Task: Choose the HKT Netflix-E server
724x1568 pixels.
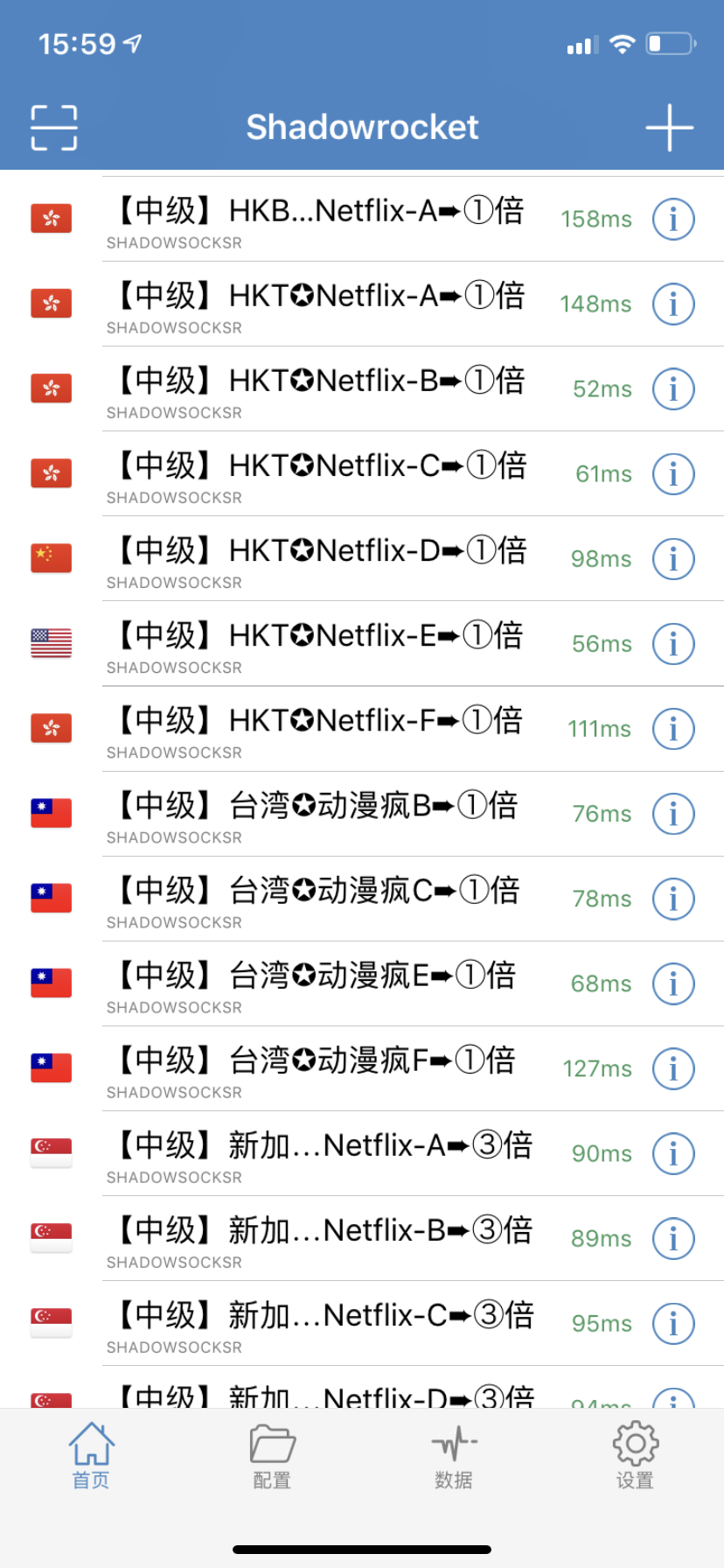Action: pos(320,644)
